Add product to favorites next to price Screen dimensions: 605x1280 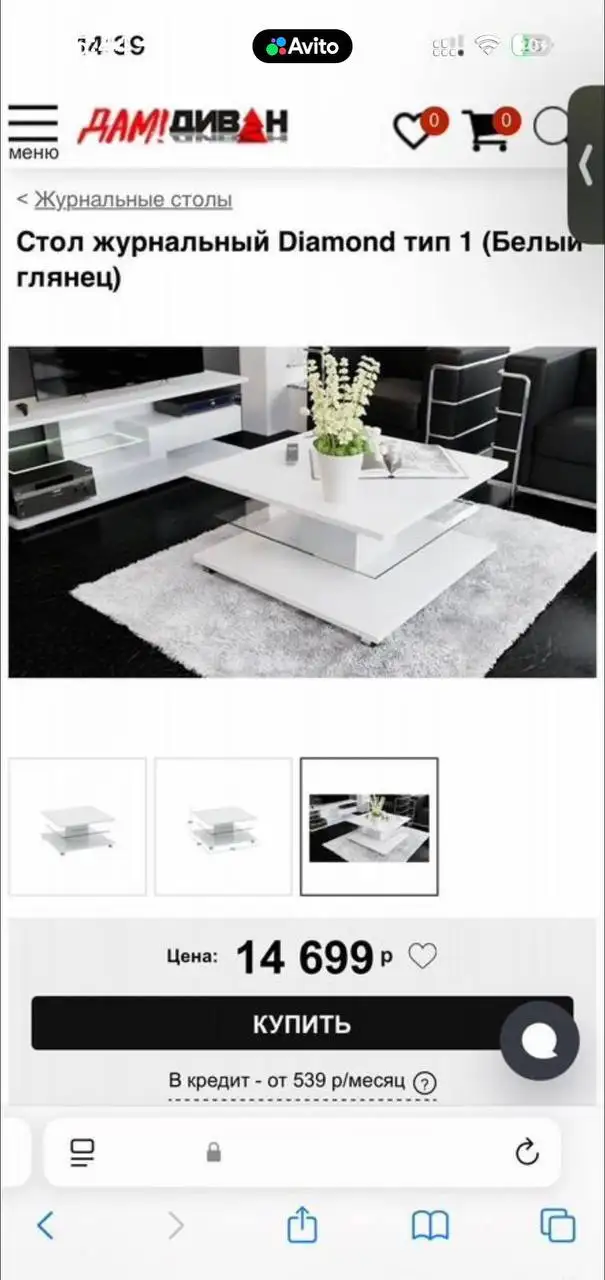pos(422,957)
